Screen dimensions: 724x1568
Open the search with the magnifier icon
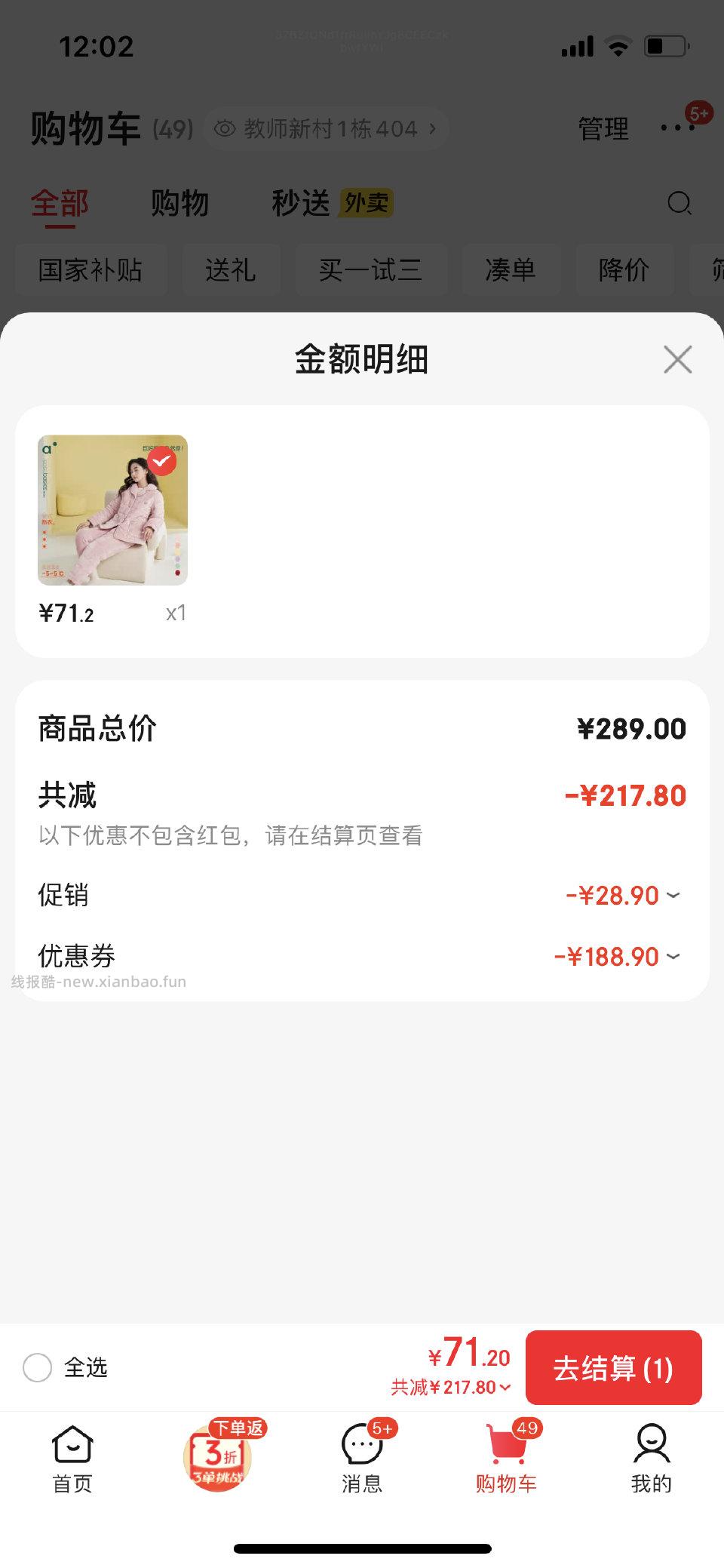(680, 203)
